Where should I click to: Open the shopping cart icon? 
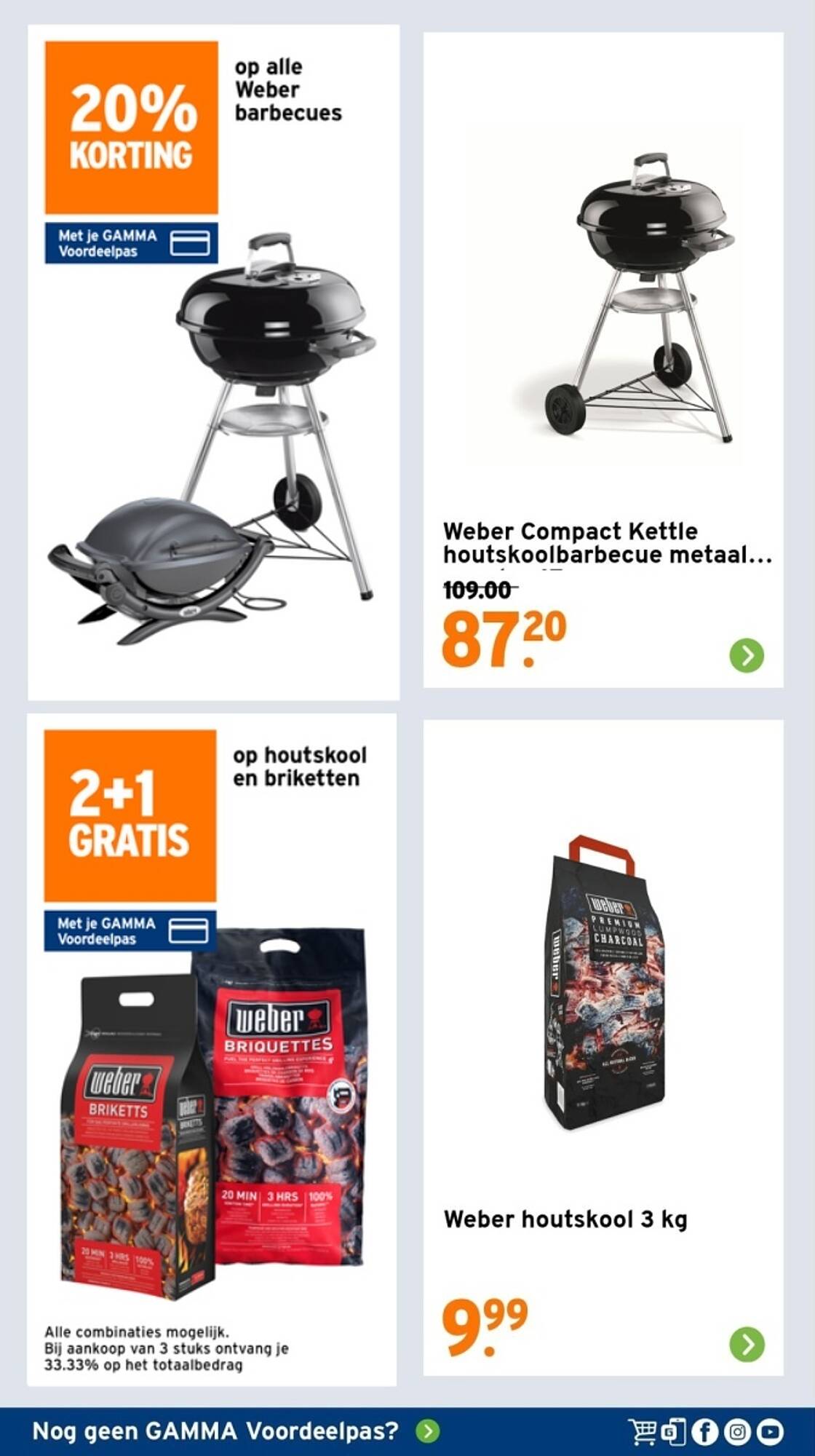click(643, 1432)
